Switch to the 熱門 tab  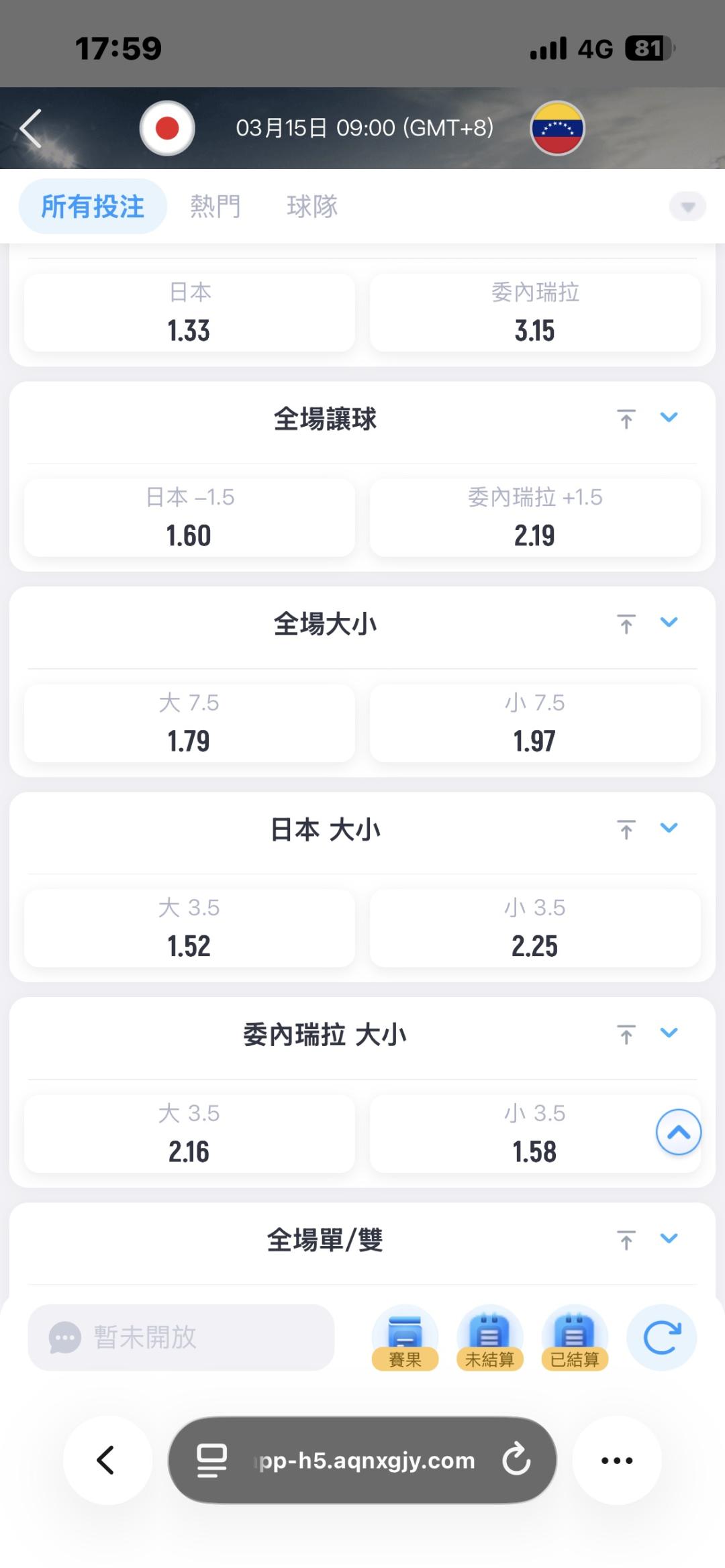215,207
